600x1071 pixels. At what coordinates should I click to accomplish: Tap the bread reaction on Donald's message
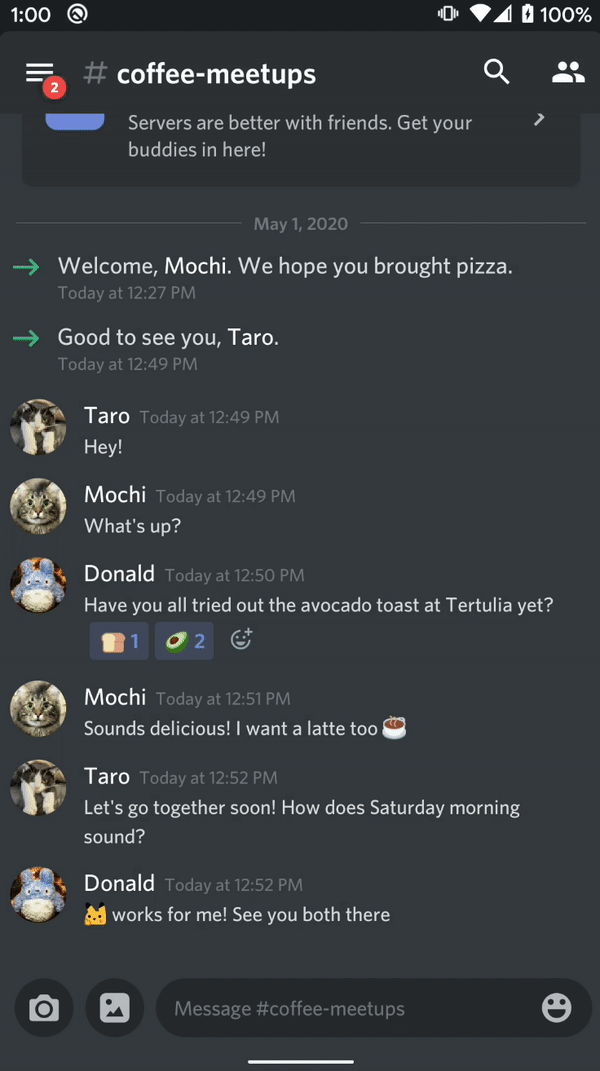point(119,641)
